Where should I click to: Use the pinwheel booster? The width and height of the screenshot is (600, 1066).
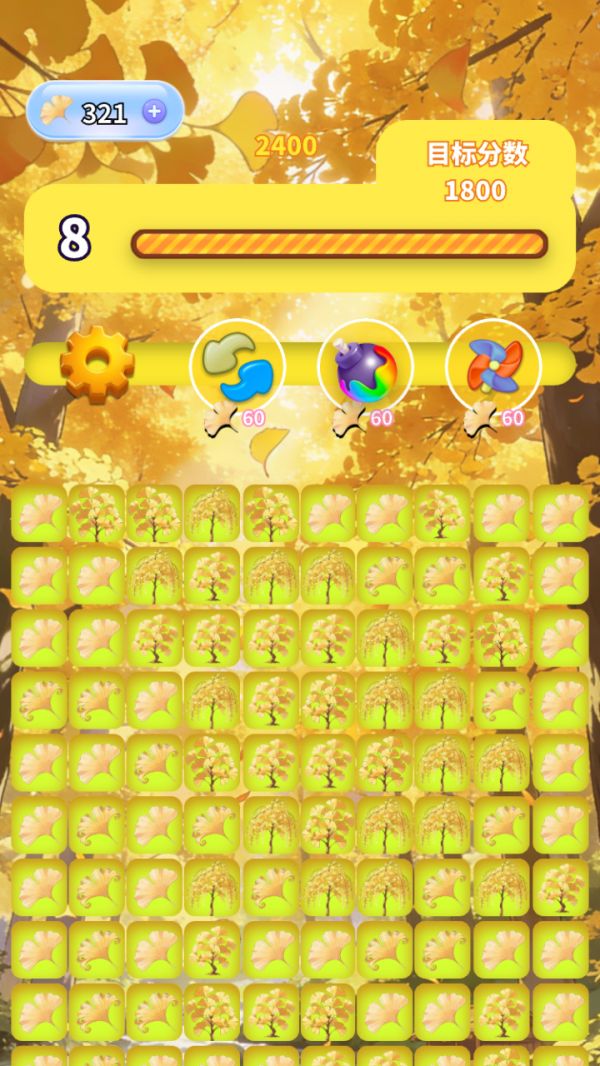click(x=494, y=367)
